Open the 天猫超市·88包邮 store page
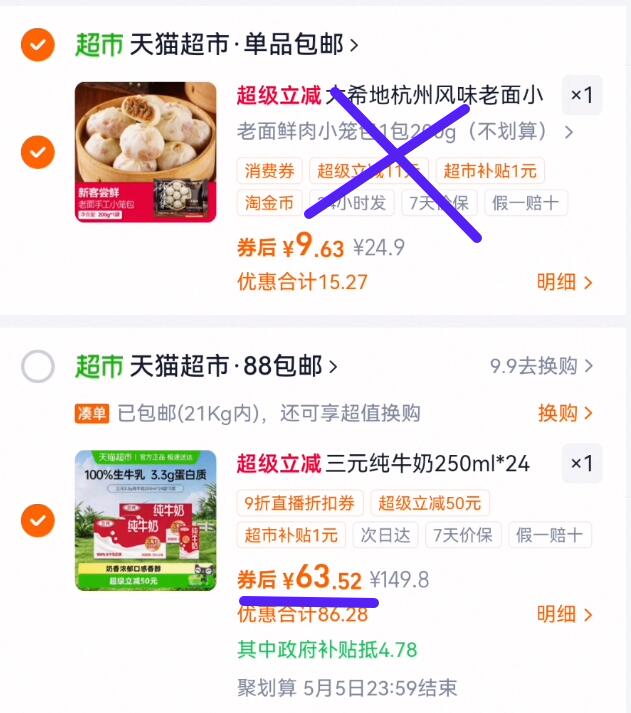The image size is (631, 713). coord(206,366)
